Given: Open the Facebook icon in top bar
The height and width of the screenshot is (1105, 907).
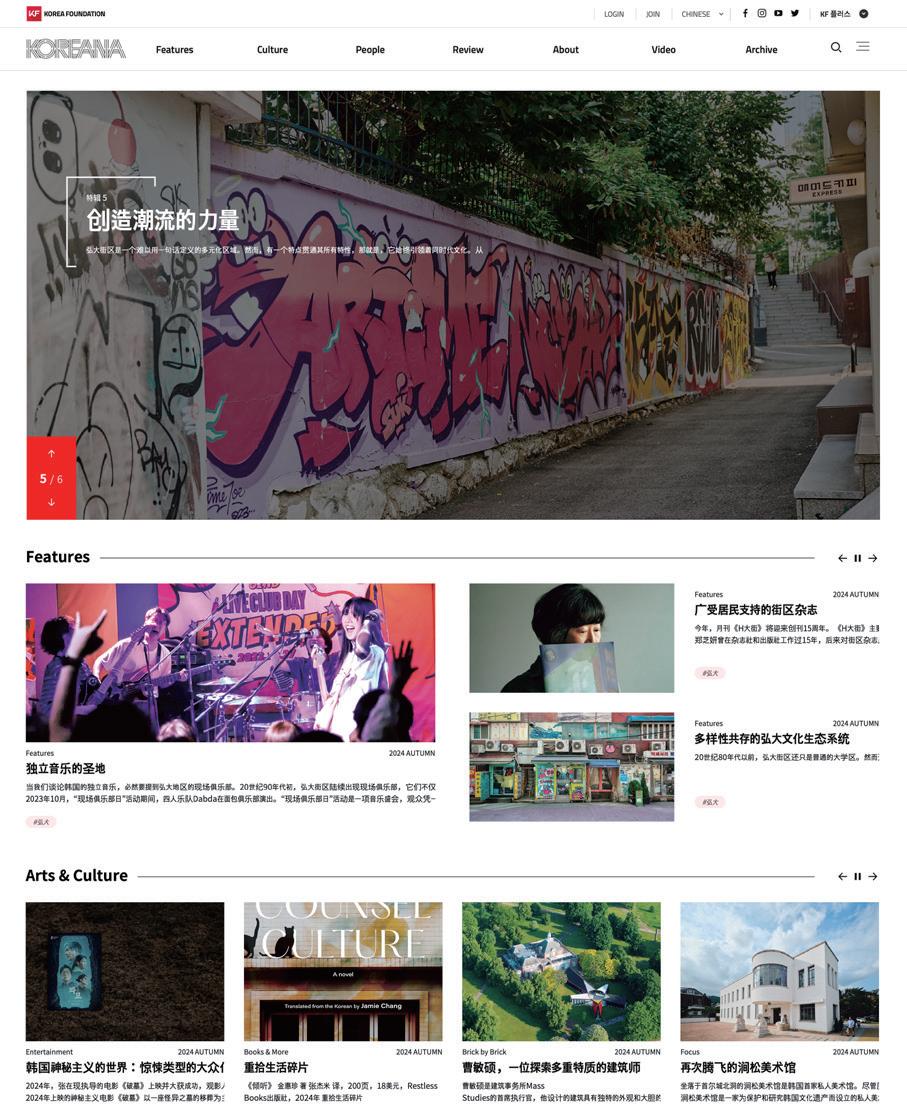Looking at the screenshot, I should tap(745, 14).
